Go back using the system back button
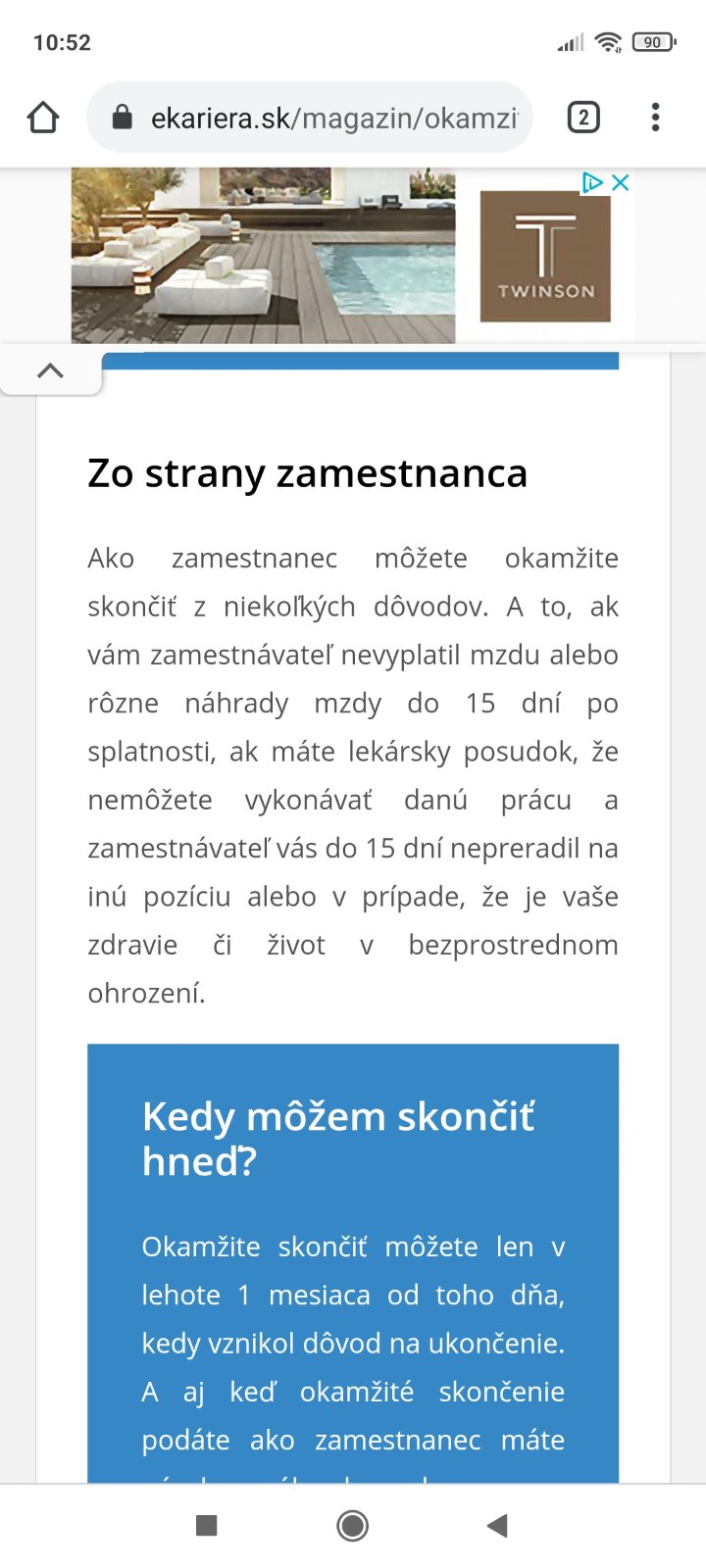Viewport: 706px width, 1568px height. coord(498,1525)
